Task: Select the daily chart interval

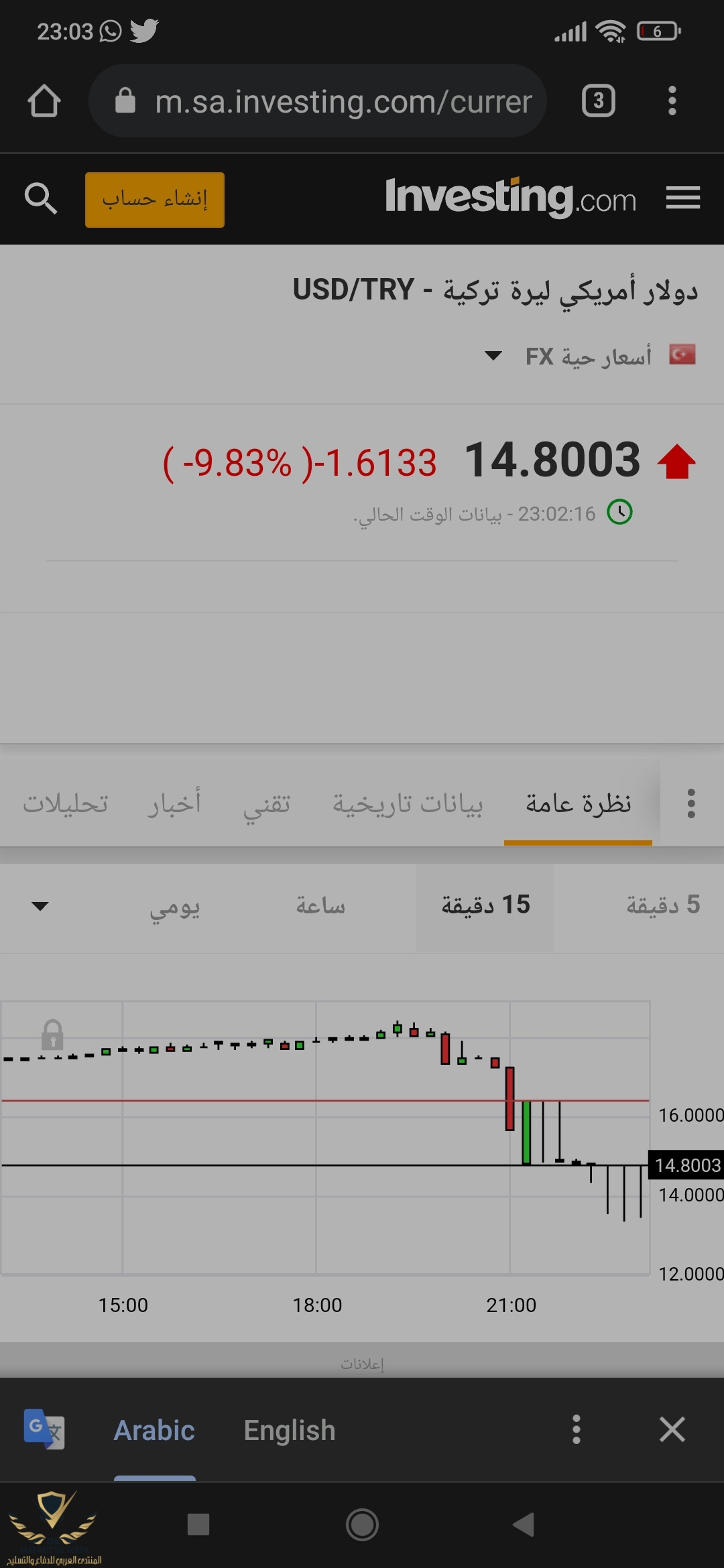Action: (174, 907)
